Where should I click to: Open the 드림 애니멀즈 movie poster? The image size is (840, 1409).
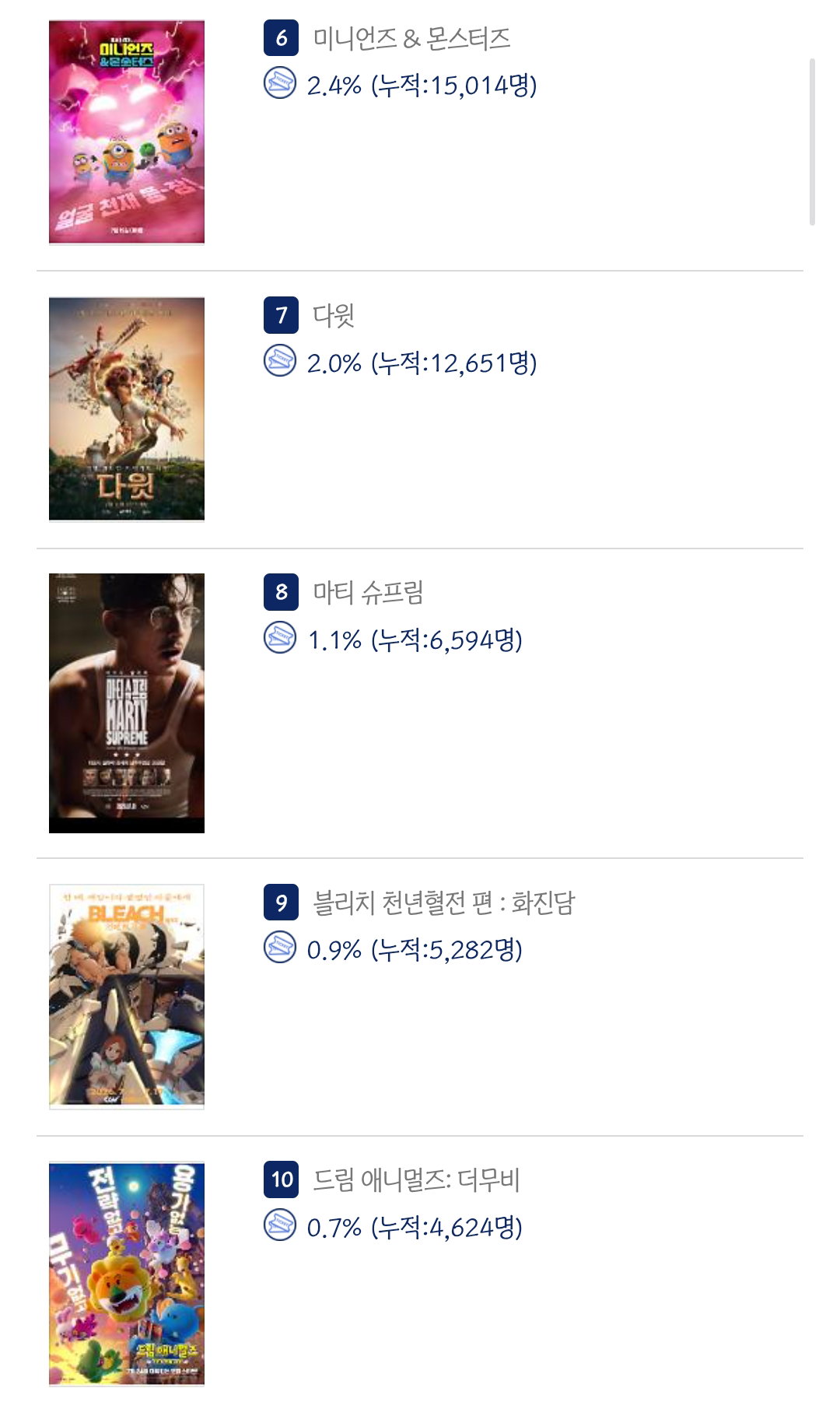click(x=127, y=1274)
